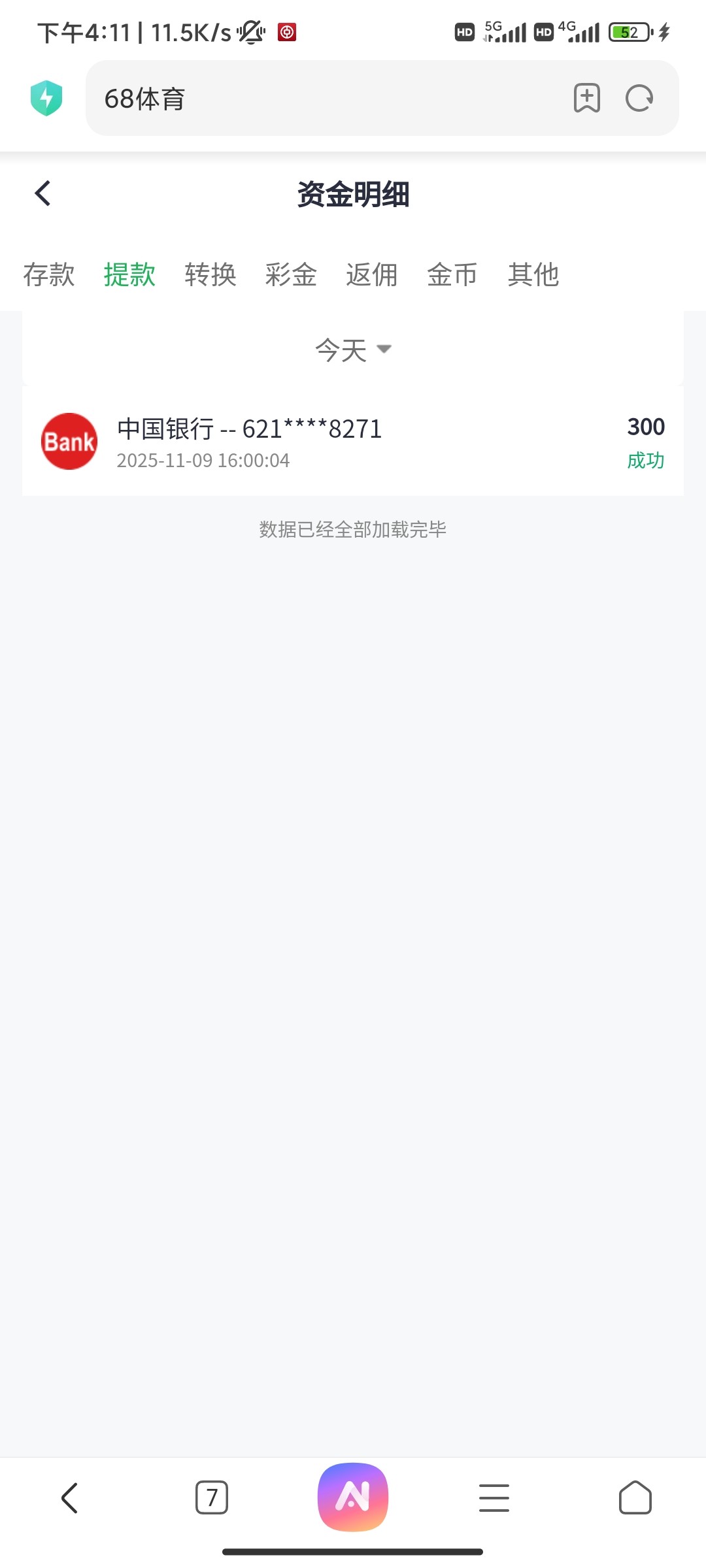This screenshot has height=1568, width=706.
Task: Open the 转换 tab
Action: coord(210,274)
